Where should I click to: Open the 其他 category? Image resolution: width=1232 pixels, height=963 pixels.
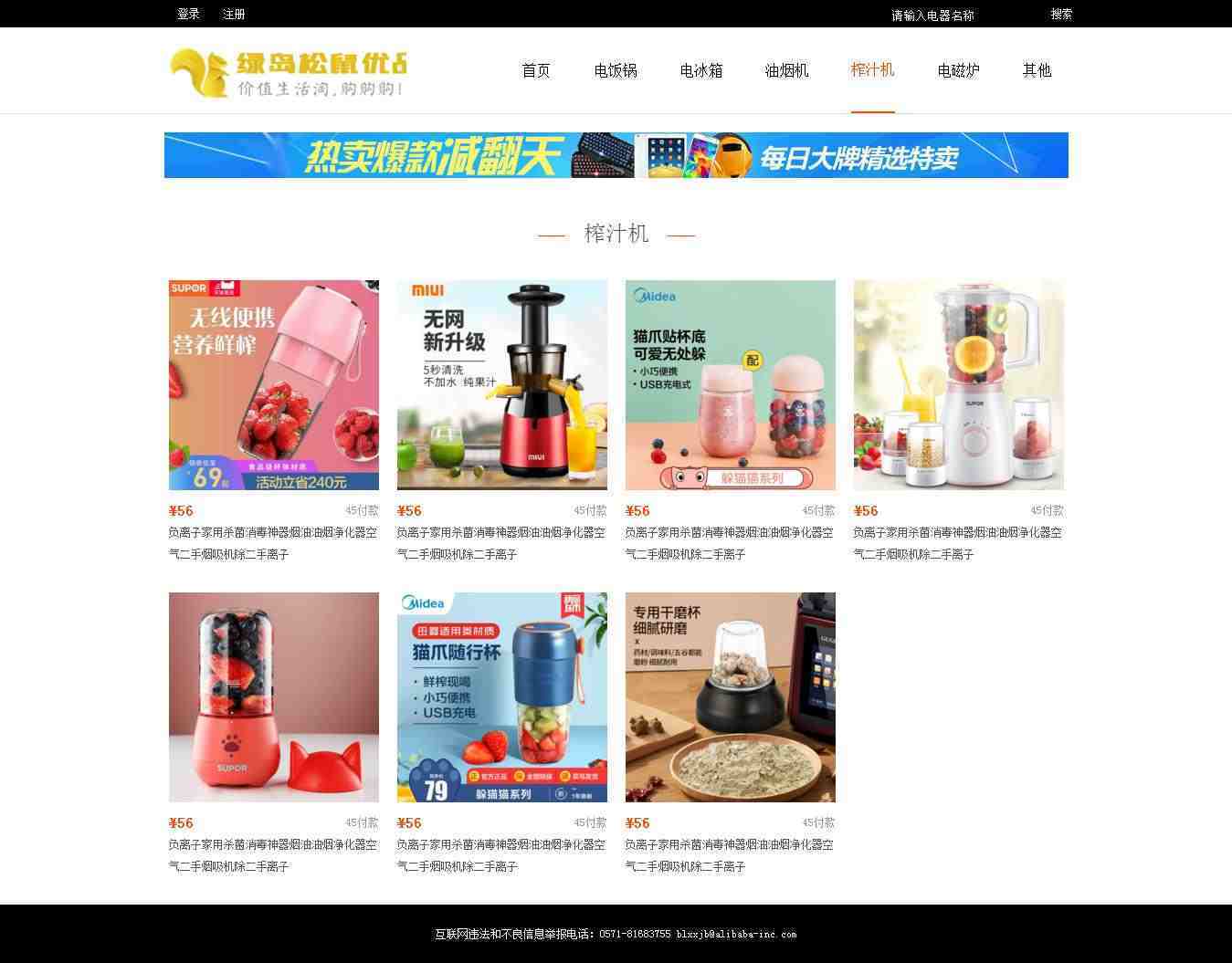(1037, 70)
